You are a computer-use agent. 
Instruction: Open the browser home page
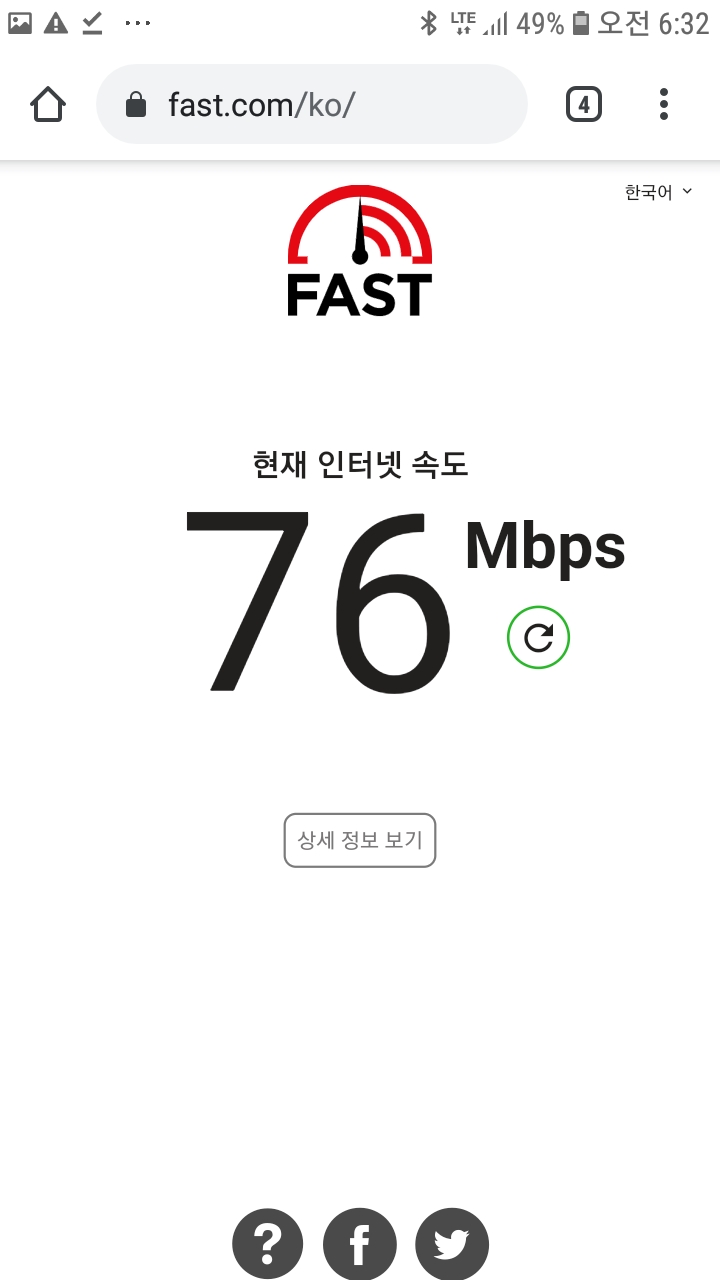[x=48, y=104]
